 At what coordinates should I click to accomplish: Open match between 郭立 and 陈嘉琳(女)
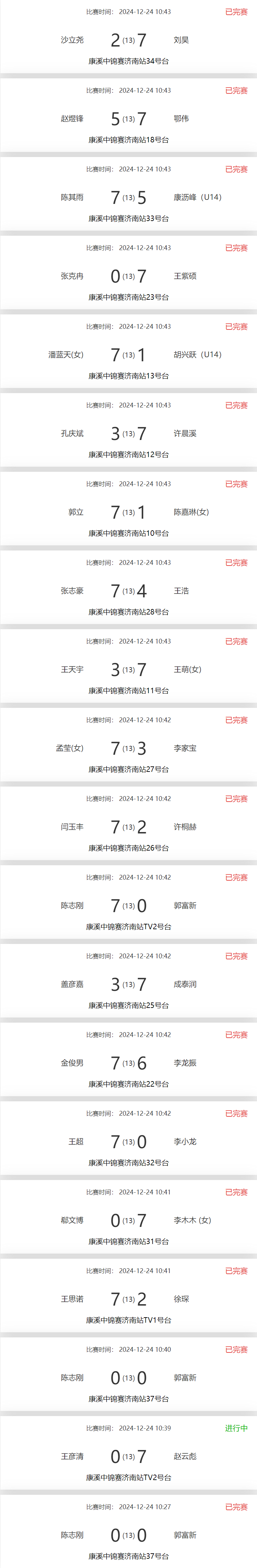click(129, 513)
